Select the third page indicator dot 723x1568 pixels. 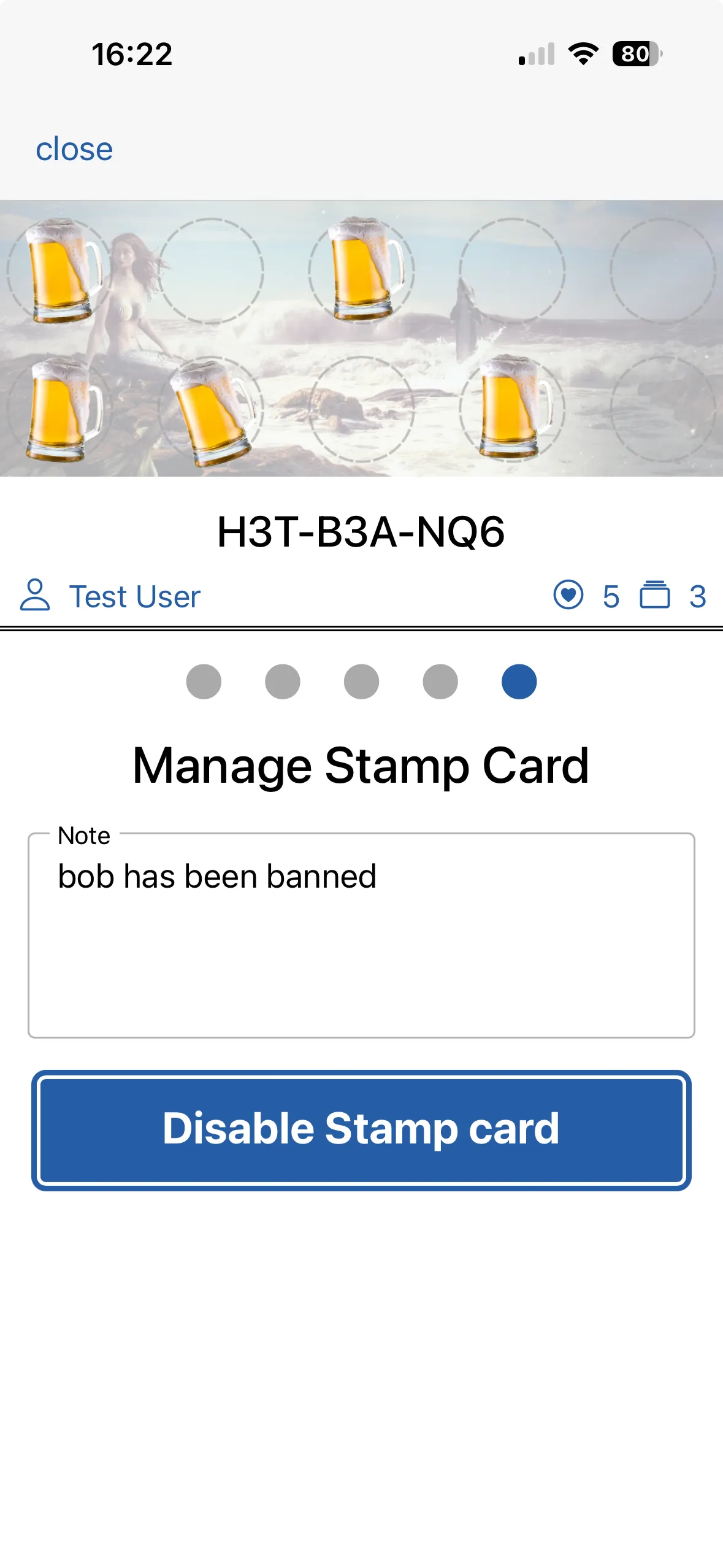point(361,682)
